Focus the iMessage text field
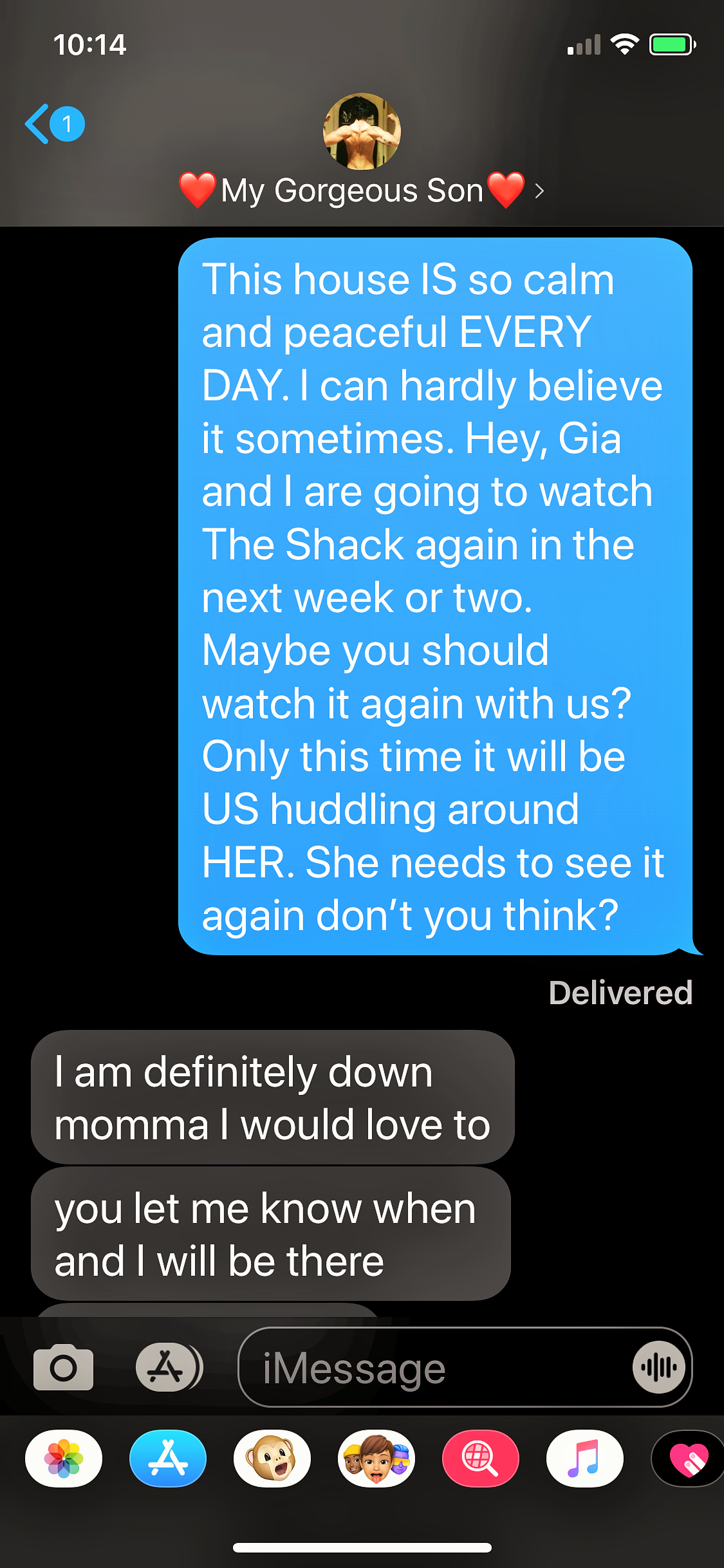The image size is (724, 1568). [431, 1368]
